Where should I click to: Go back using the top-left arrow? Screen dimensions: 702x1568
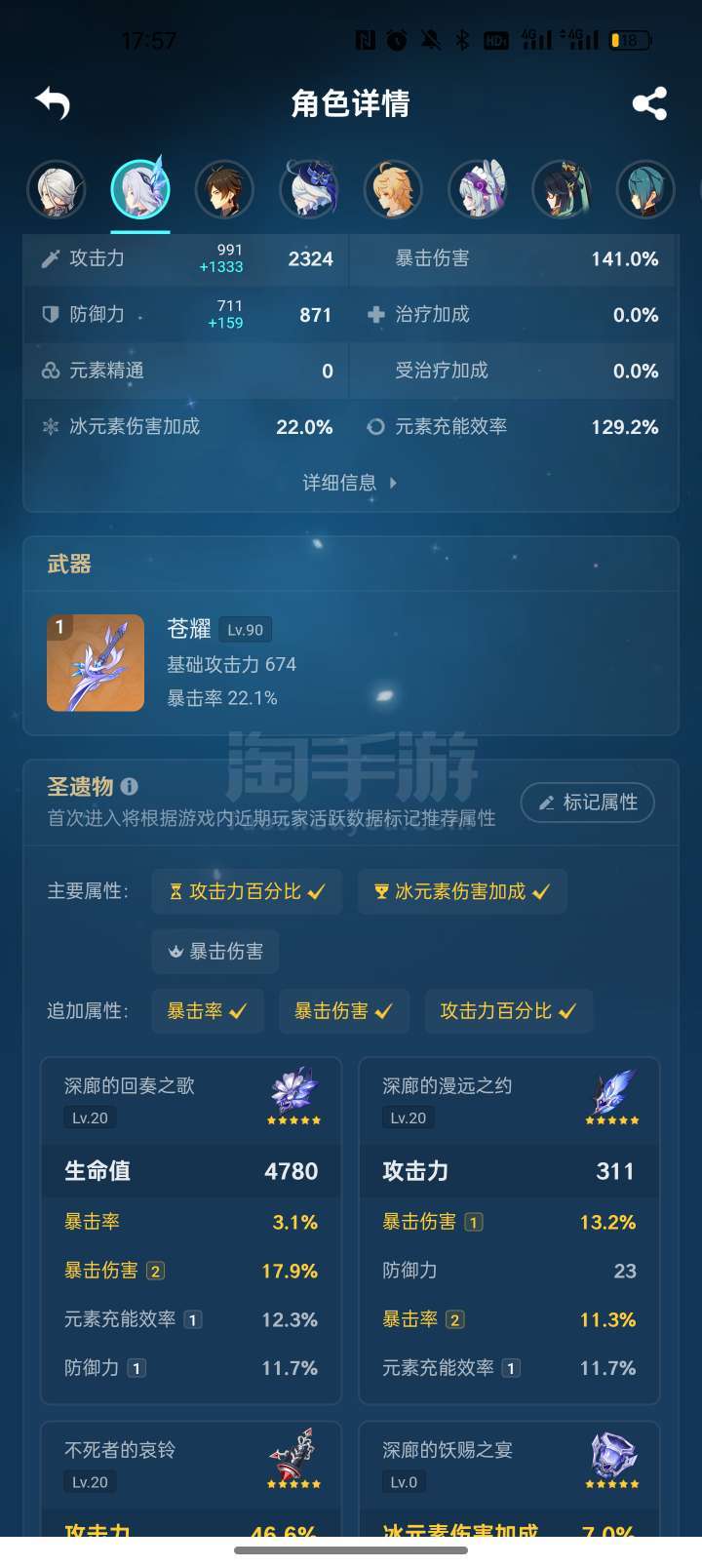click(x=53, y=102)
